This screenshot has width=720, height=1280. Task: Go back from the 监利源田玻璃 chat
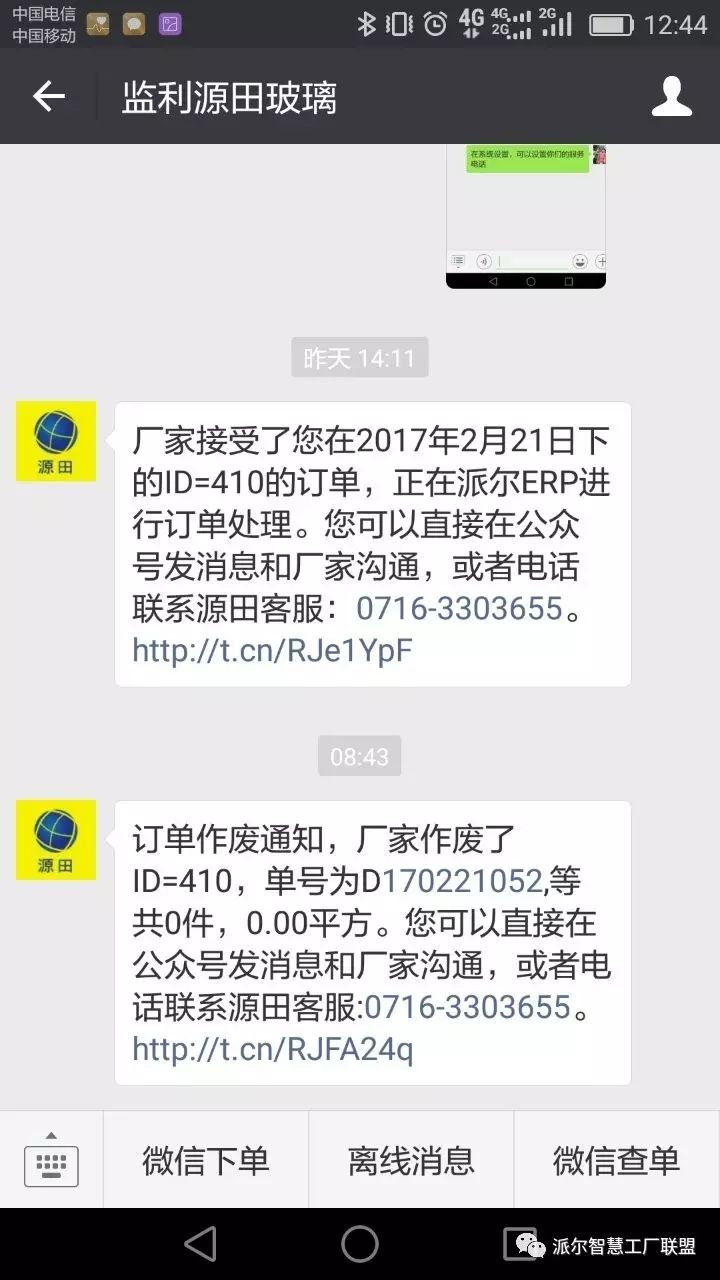[x=48, y=97]
